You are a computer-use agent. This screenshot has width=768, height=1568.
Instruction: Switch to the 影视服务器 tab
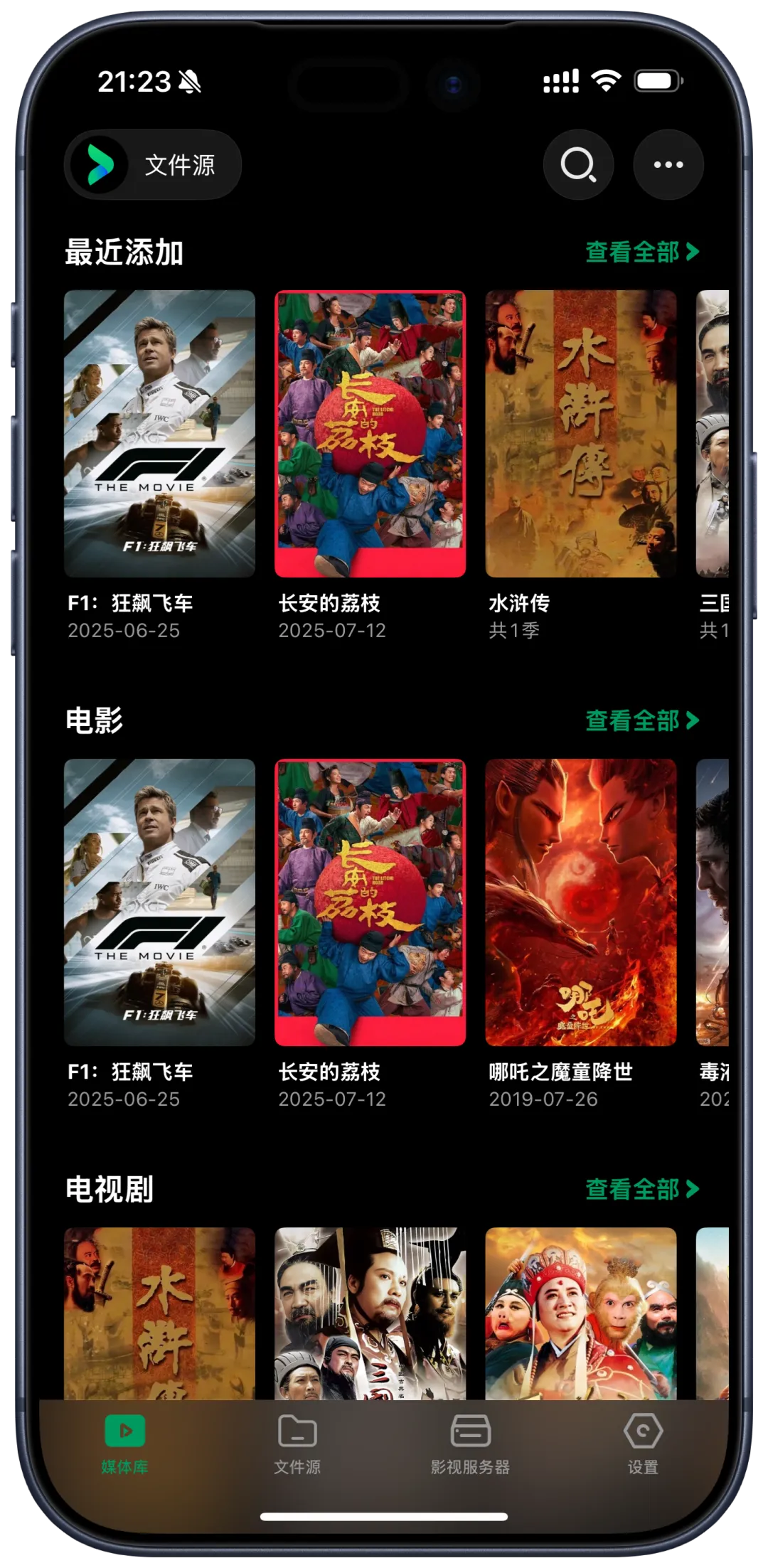click(x=470, y=1445)
